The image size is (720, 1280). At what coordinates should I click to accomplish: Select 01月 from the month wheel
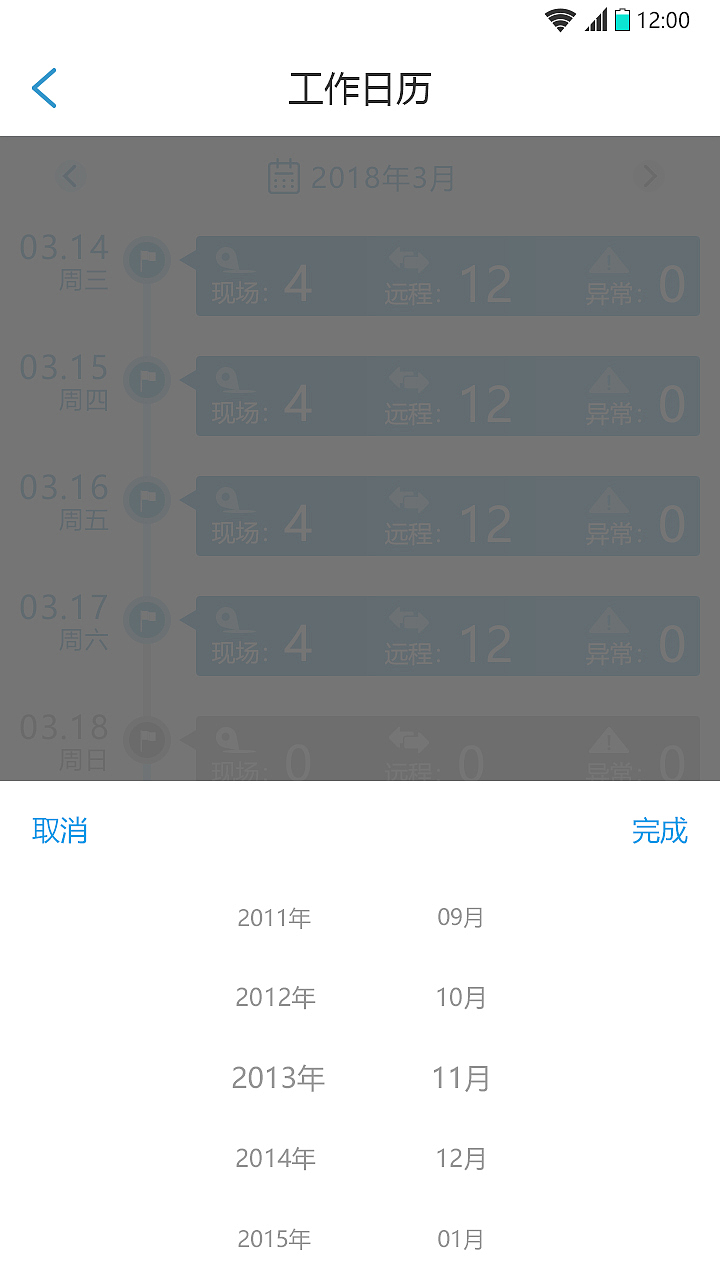coord(461,1239)
